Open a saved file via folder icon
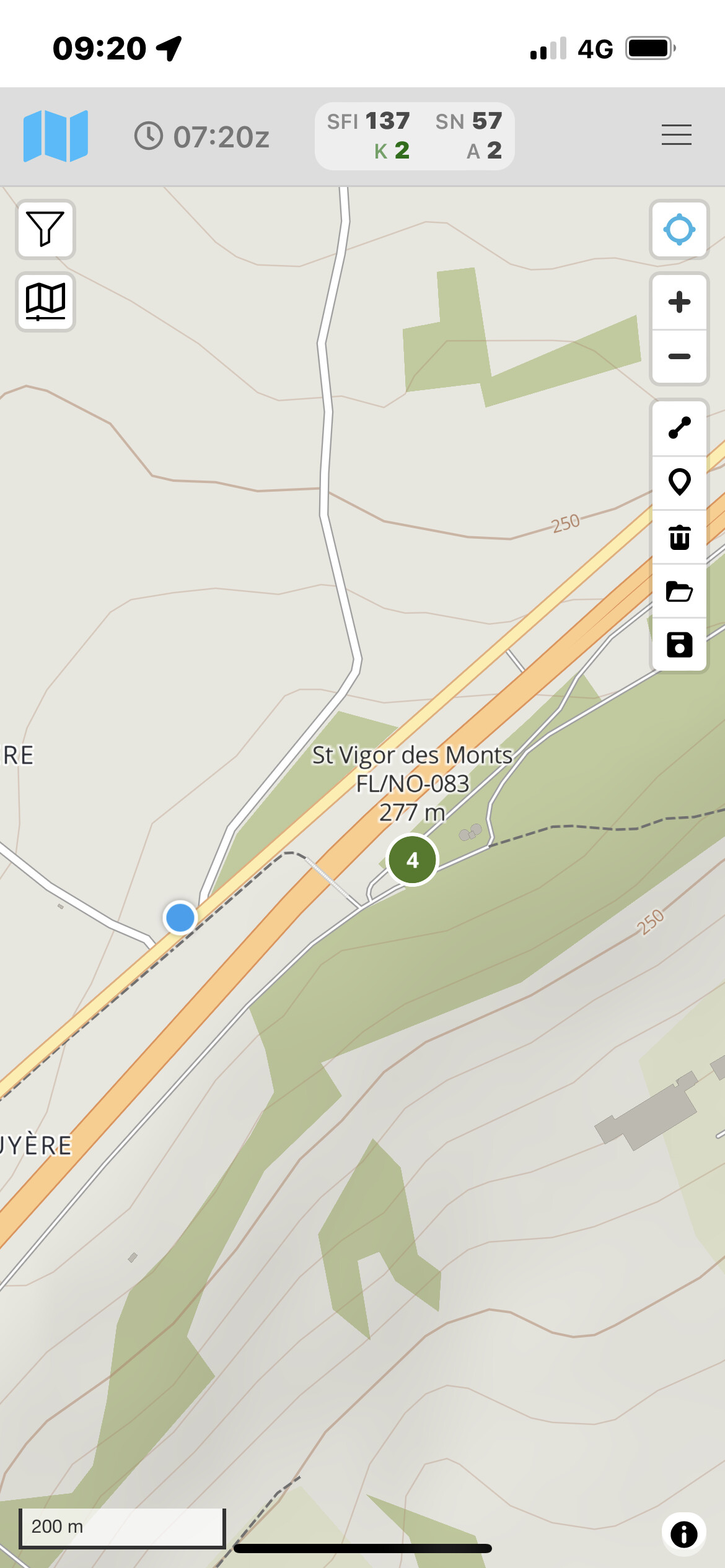 click(679, 591)
